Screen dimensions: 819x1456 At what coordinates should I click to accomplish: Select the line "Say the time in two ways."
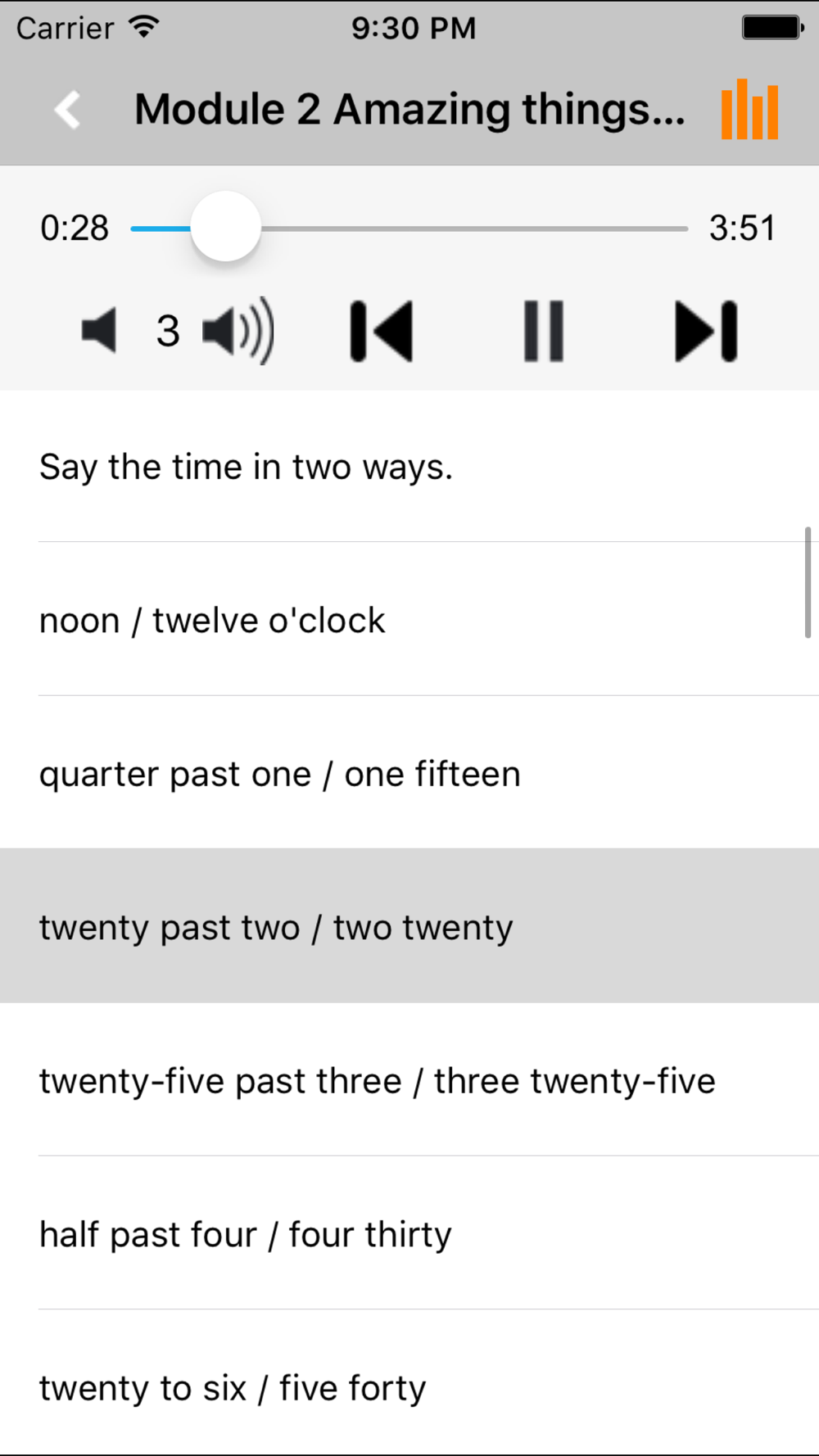409,466
